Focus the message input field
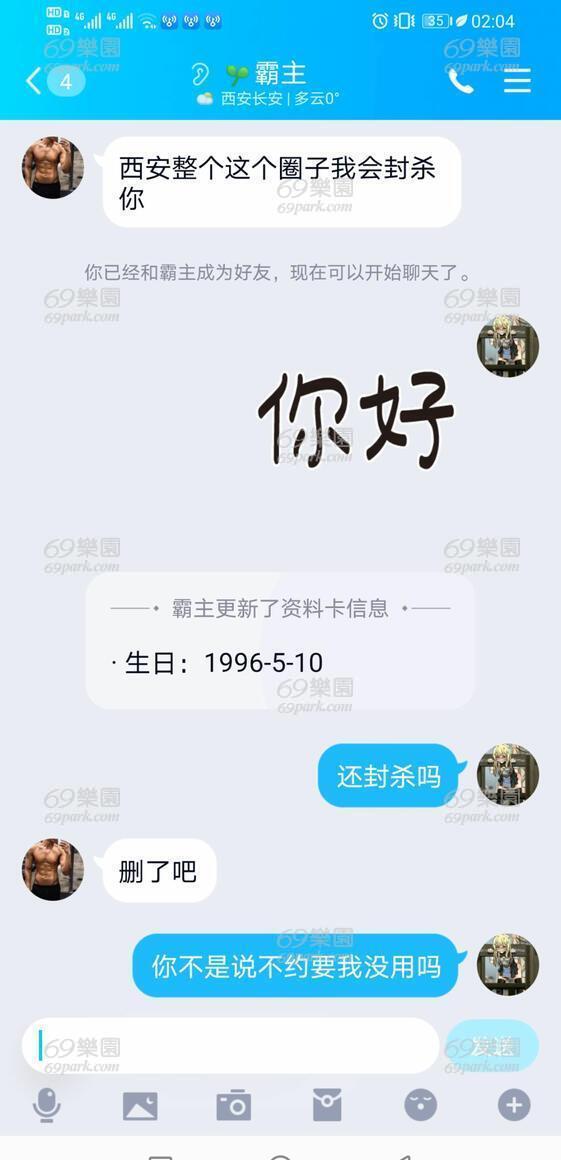Viewport: 561px width, 1160px height. (231, 1045)
